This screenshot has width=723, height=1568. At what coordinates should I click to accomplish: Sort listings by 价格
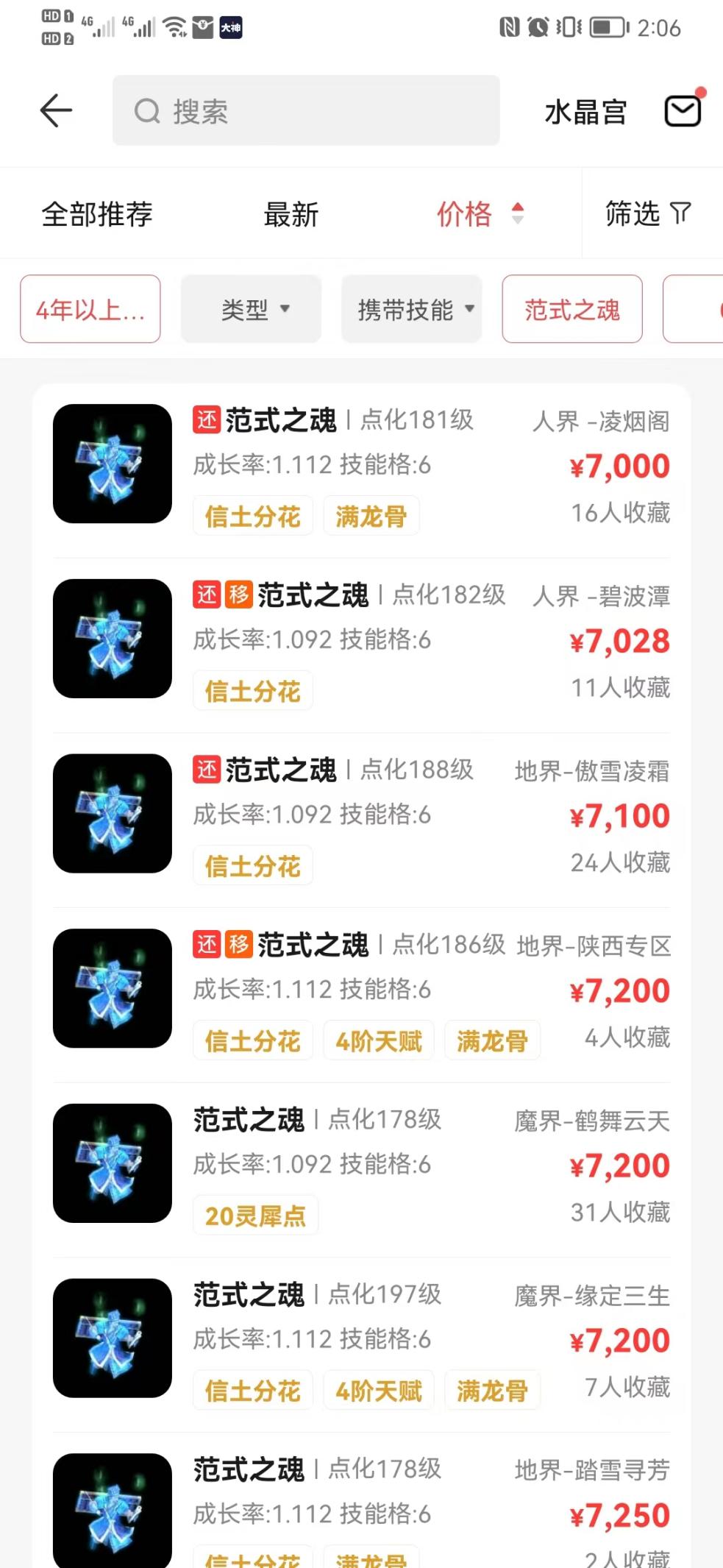point(479,214)
